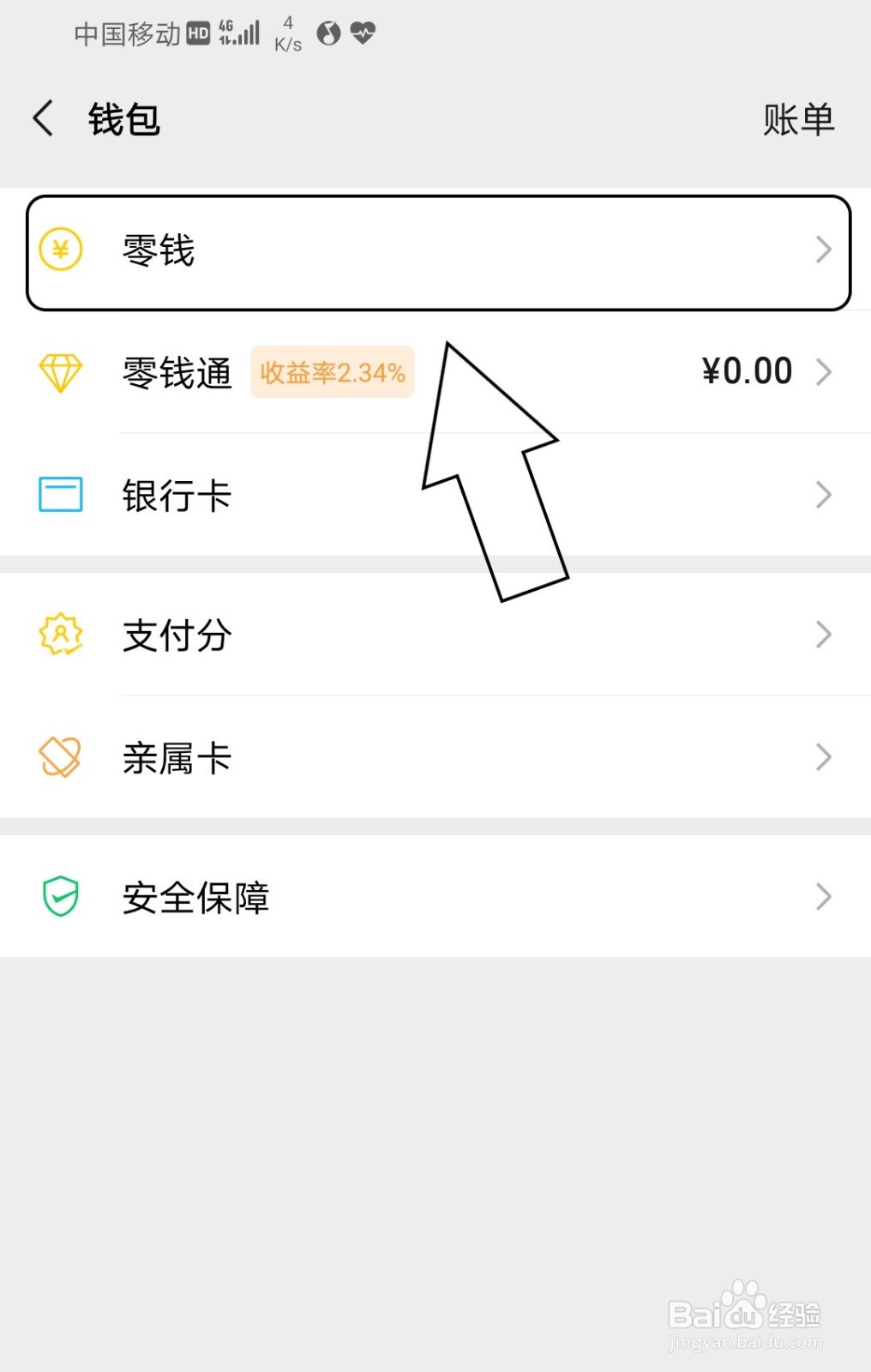Tap the back arrow at top left
Image resolution: width=871 pixels, height=1372 pixels.
(x=43, y=118)
